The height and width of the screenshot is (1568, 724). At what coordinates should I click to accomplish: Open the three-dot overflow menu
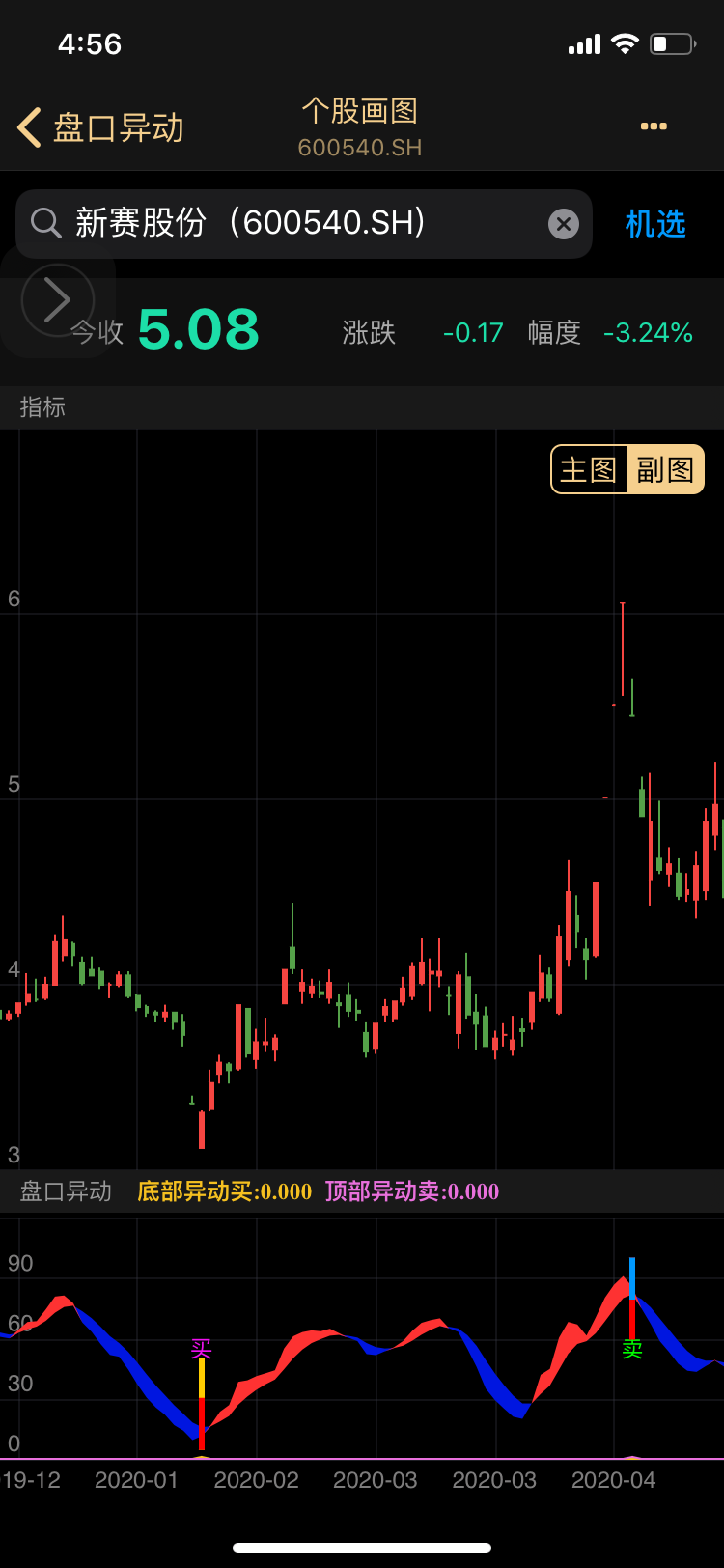tap(654, 126)
